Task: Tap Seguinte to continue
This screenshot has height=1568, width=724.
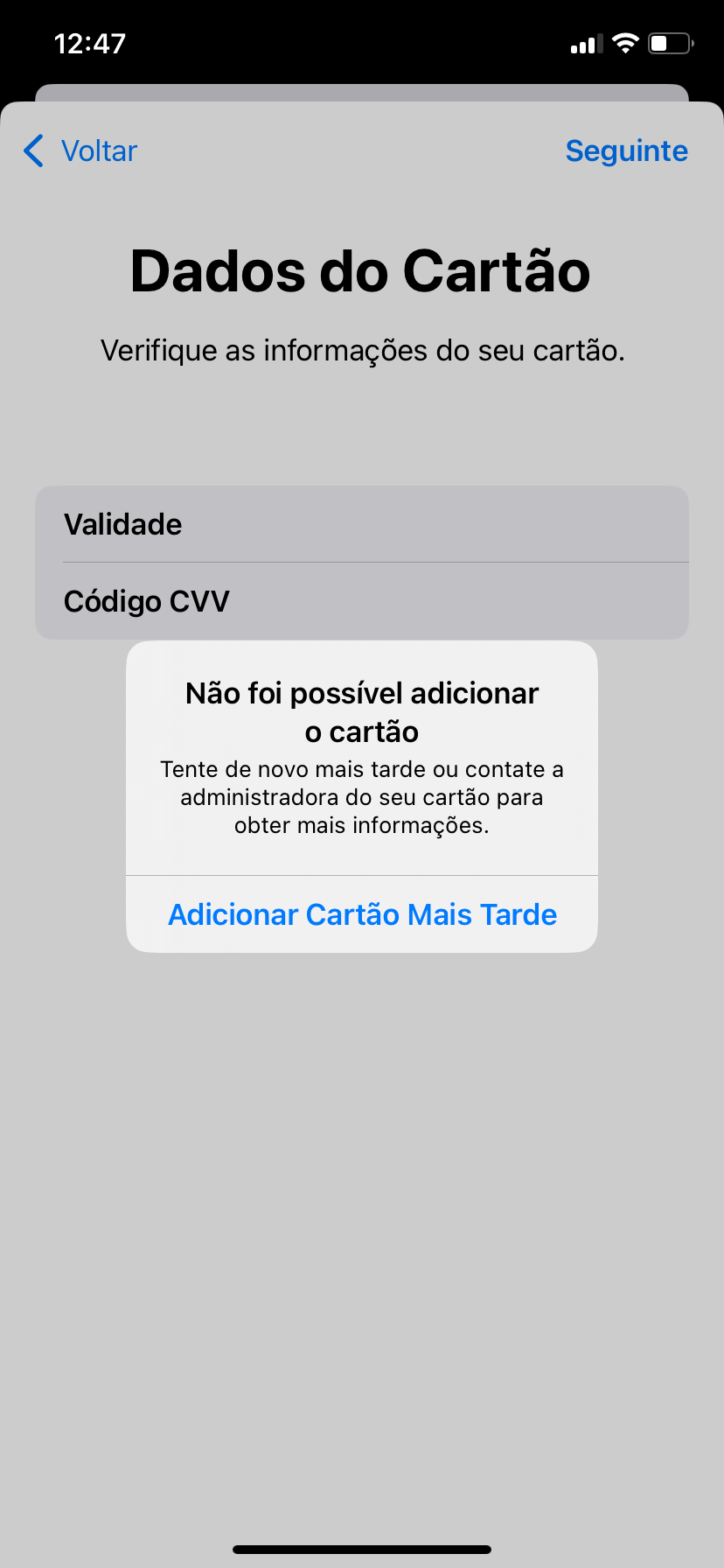Action: click(x=626, y=150)
